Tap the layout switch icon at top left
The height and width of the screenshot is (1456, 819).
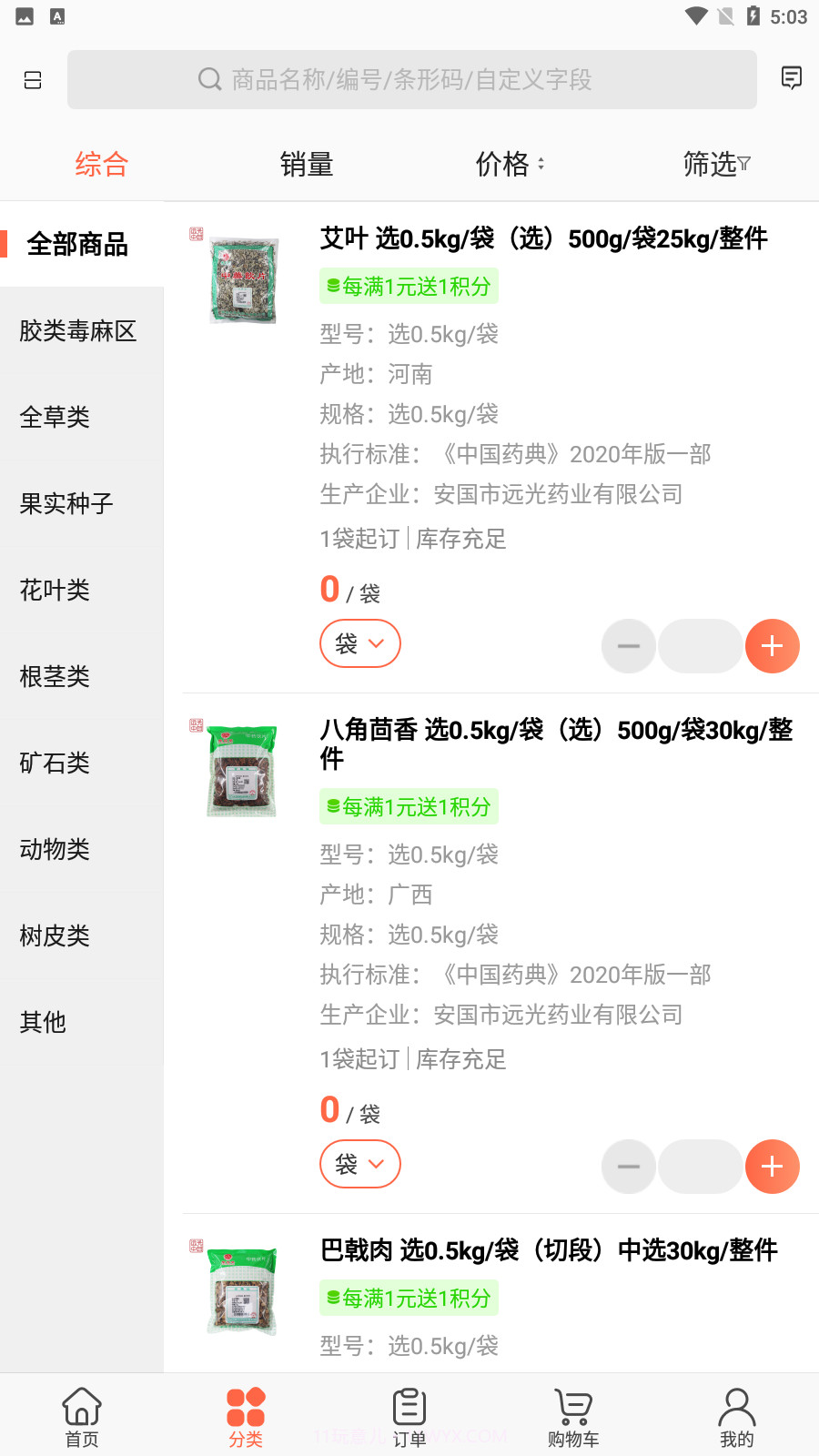[x=33, y=80]
